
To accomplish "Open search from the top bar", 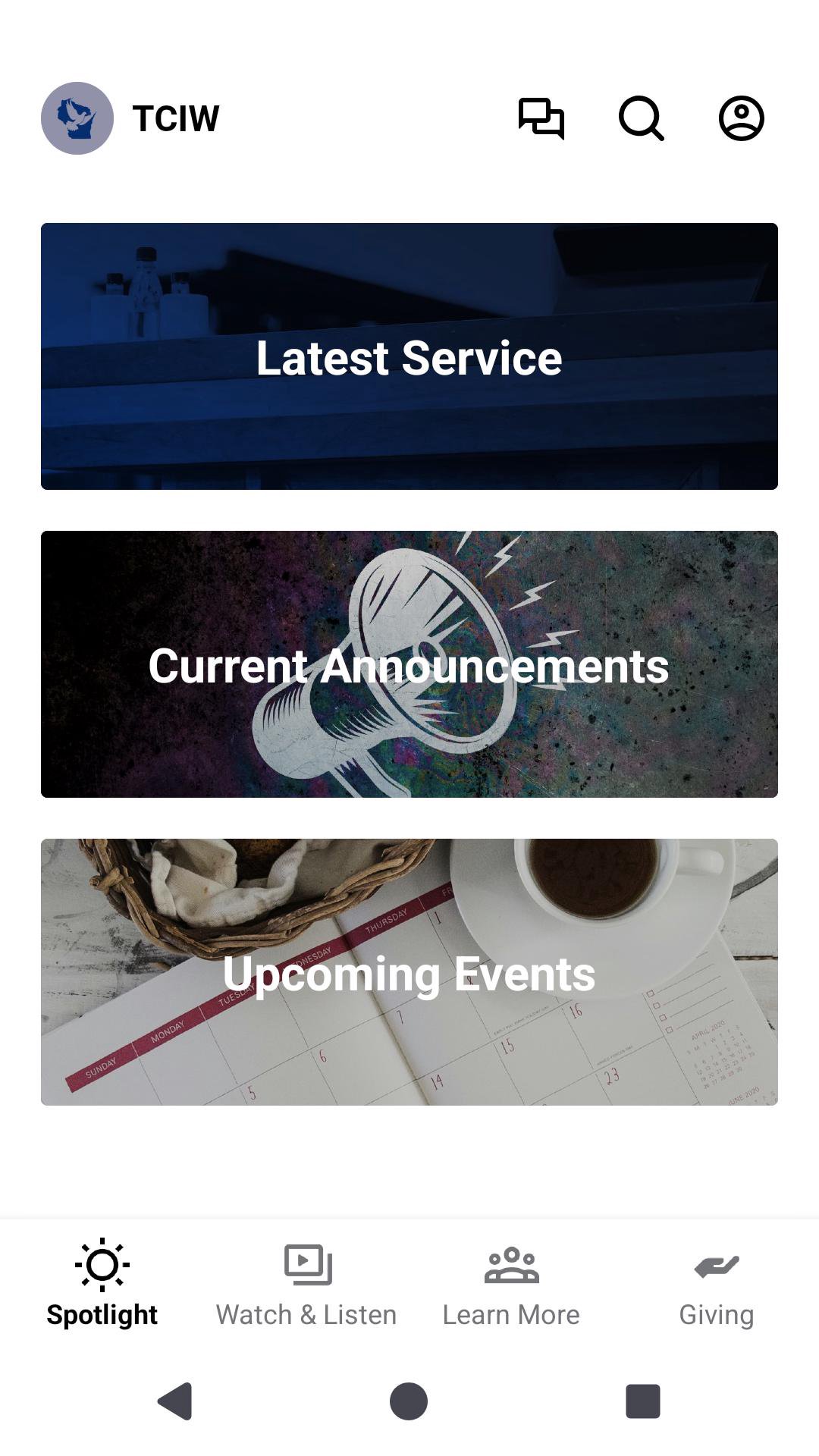I will [642, 118].
